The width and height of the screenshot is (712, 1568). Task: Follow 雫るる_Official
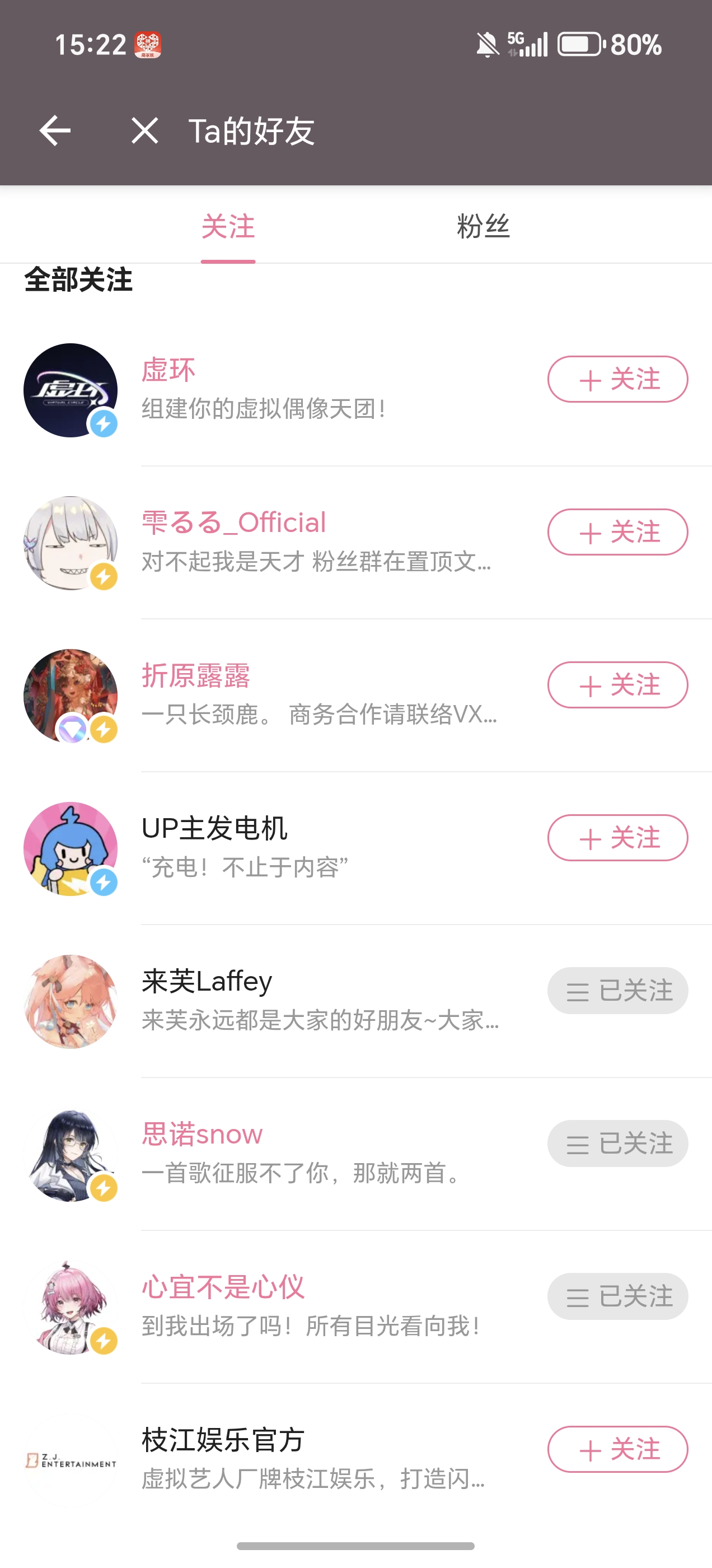pyautogui.click(x=617, y=532)
